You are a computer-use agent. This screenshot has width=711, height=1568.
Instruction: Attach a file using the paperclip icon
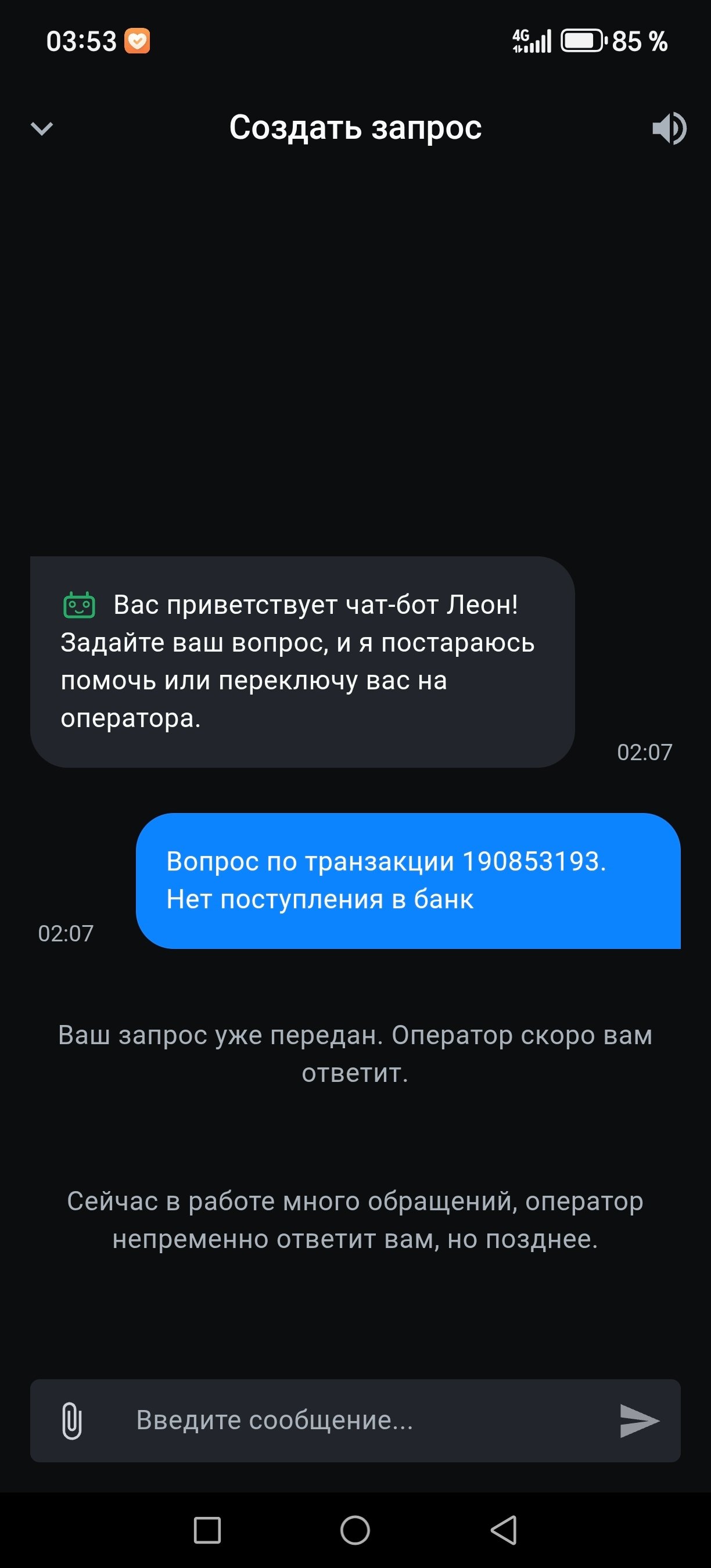pos(72,1420)
